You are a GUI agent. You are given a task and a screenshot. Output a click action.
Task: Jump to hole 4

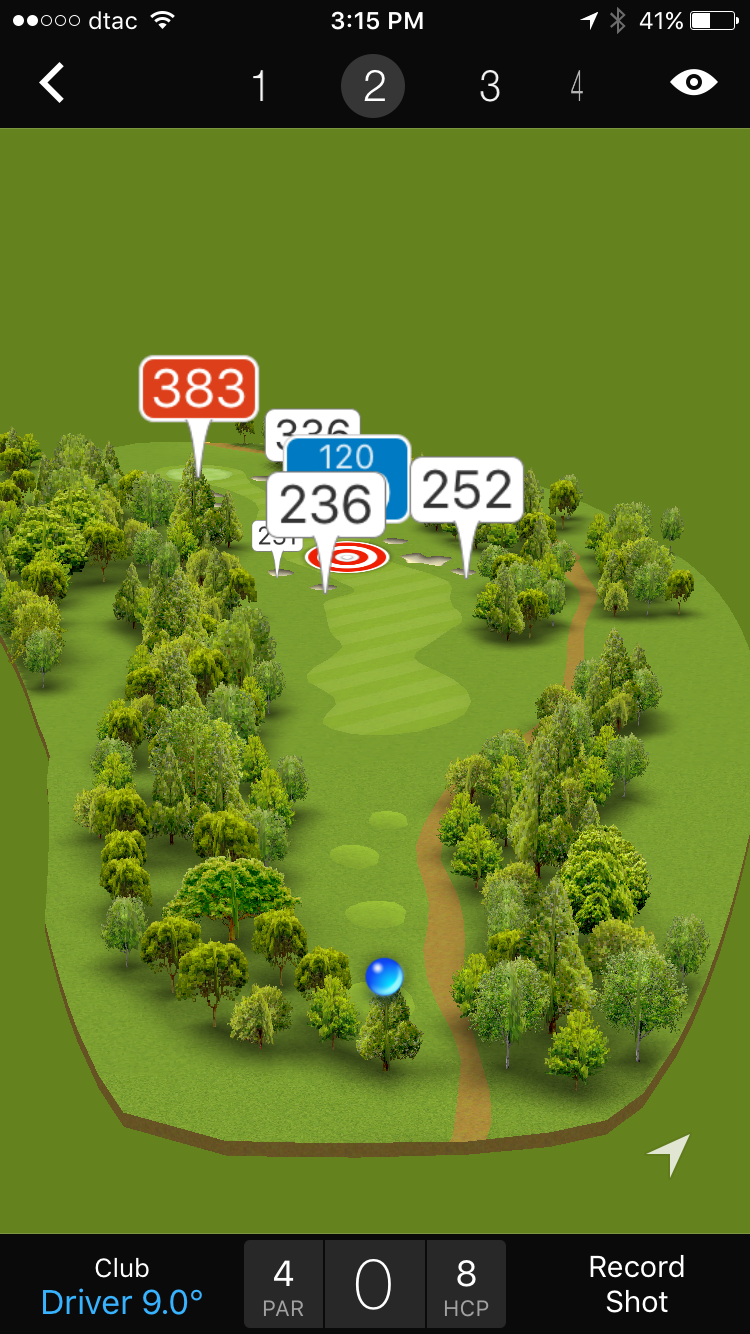click(x=577, y=87)
